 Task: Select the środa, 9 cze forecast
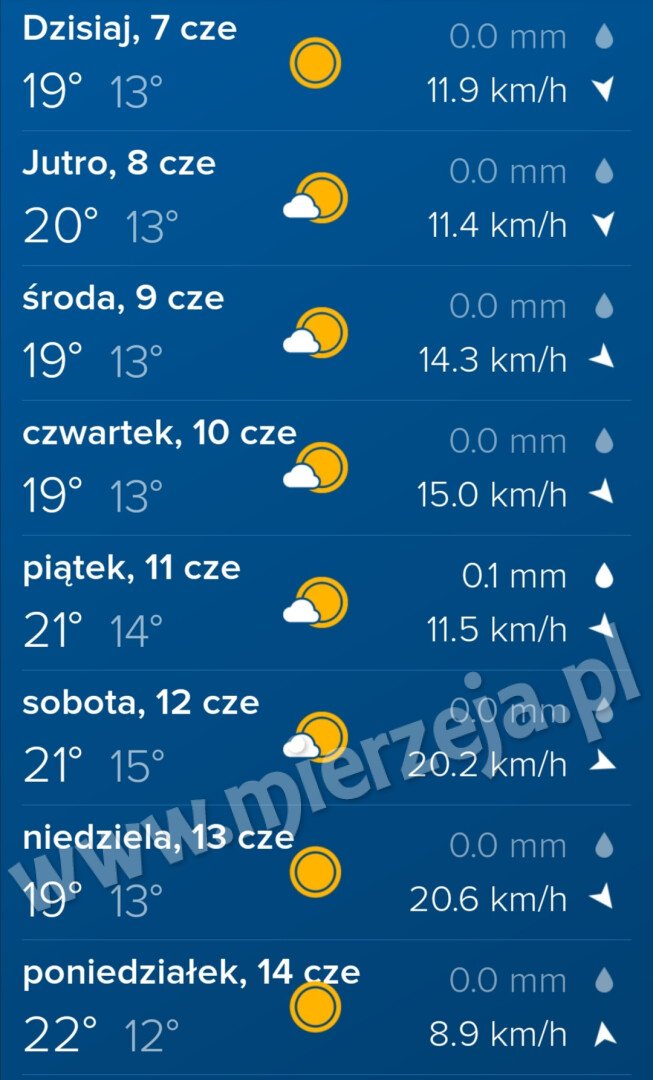(x=326, y=333)
